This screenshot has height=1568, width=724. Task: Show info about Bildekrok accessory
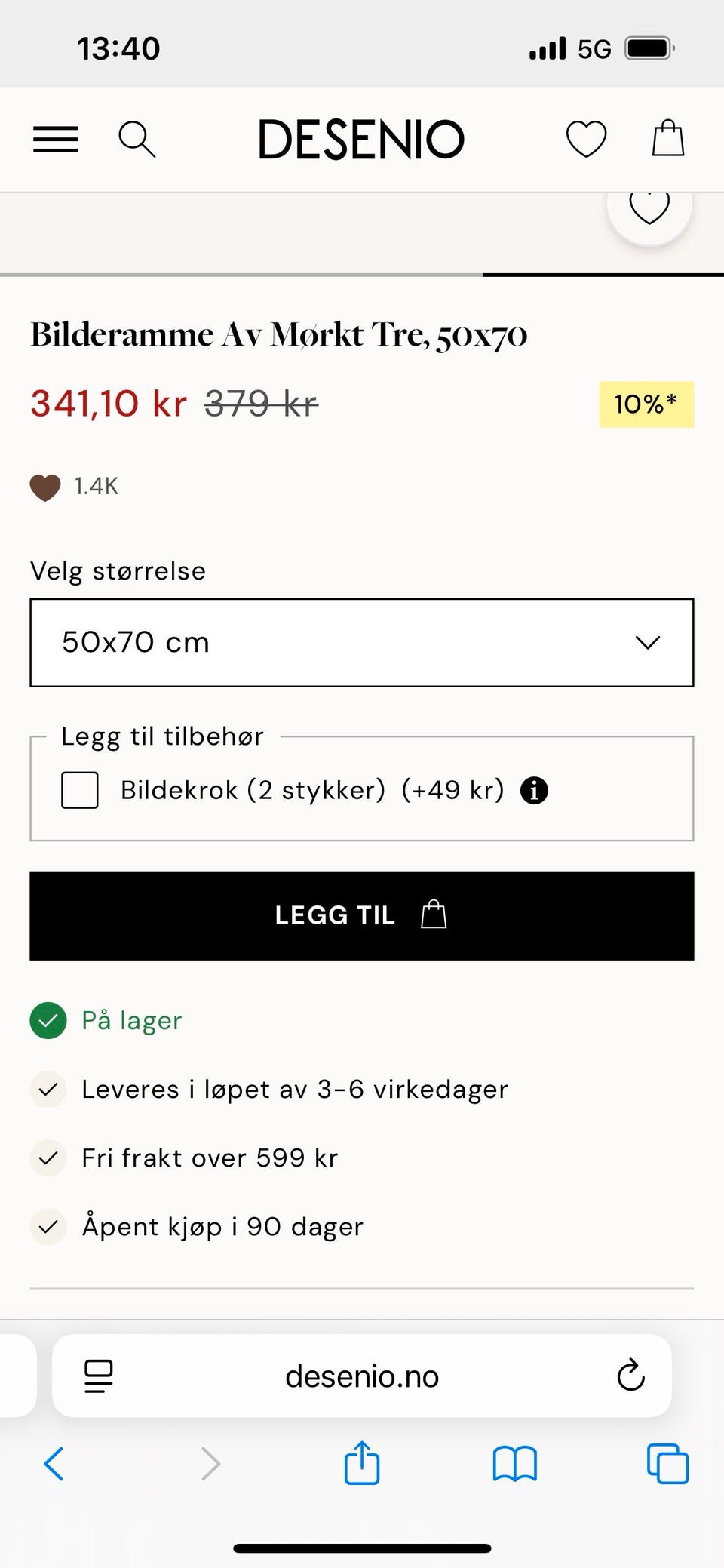pos(534,791)
